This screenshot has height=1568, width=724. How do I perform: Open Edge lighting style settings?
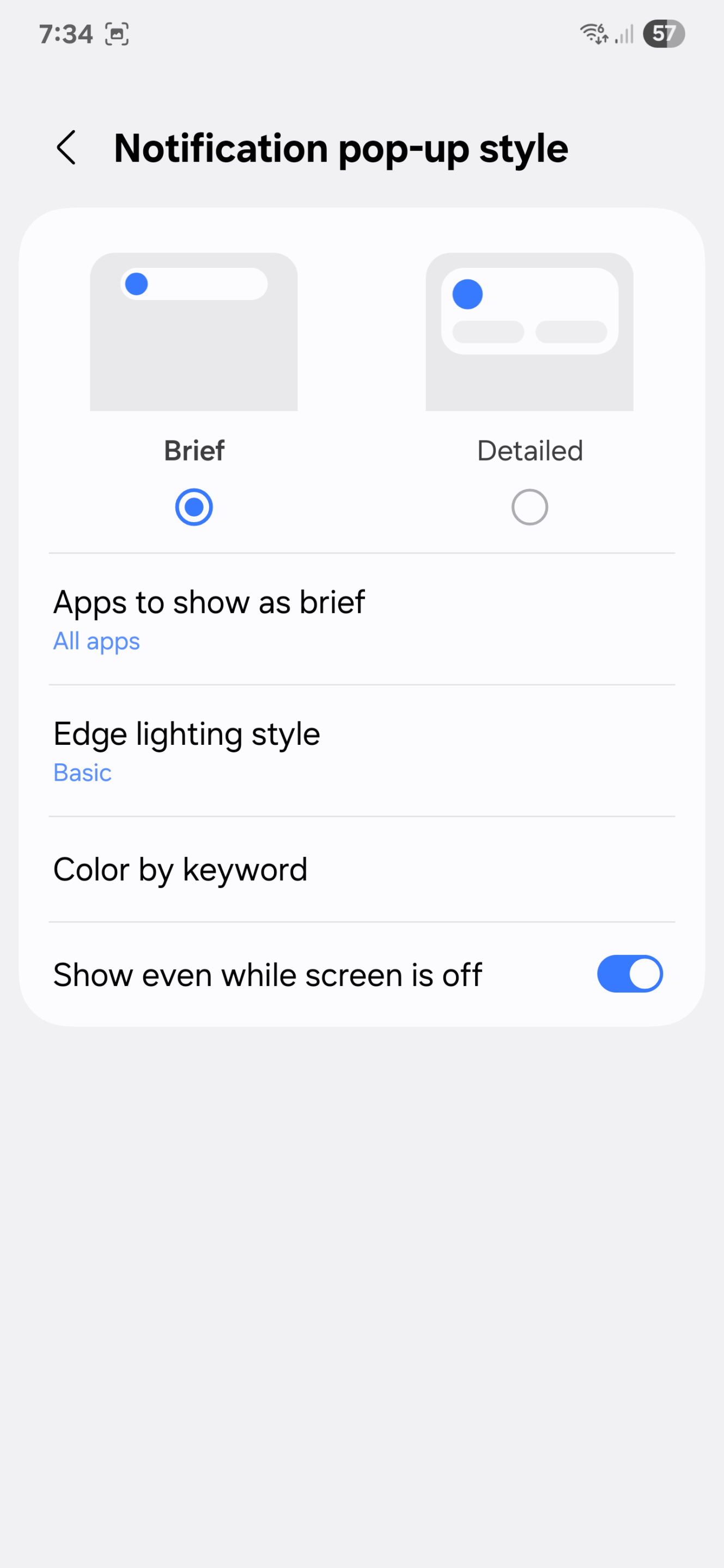coord(362,751)
